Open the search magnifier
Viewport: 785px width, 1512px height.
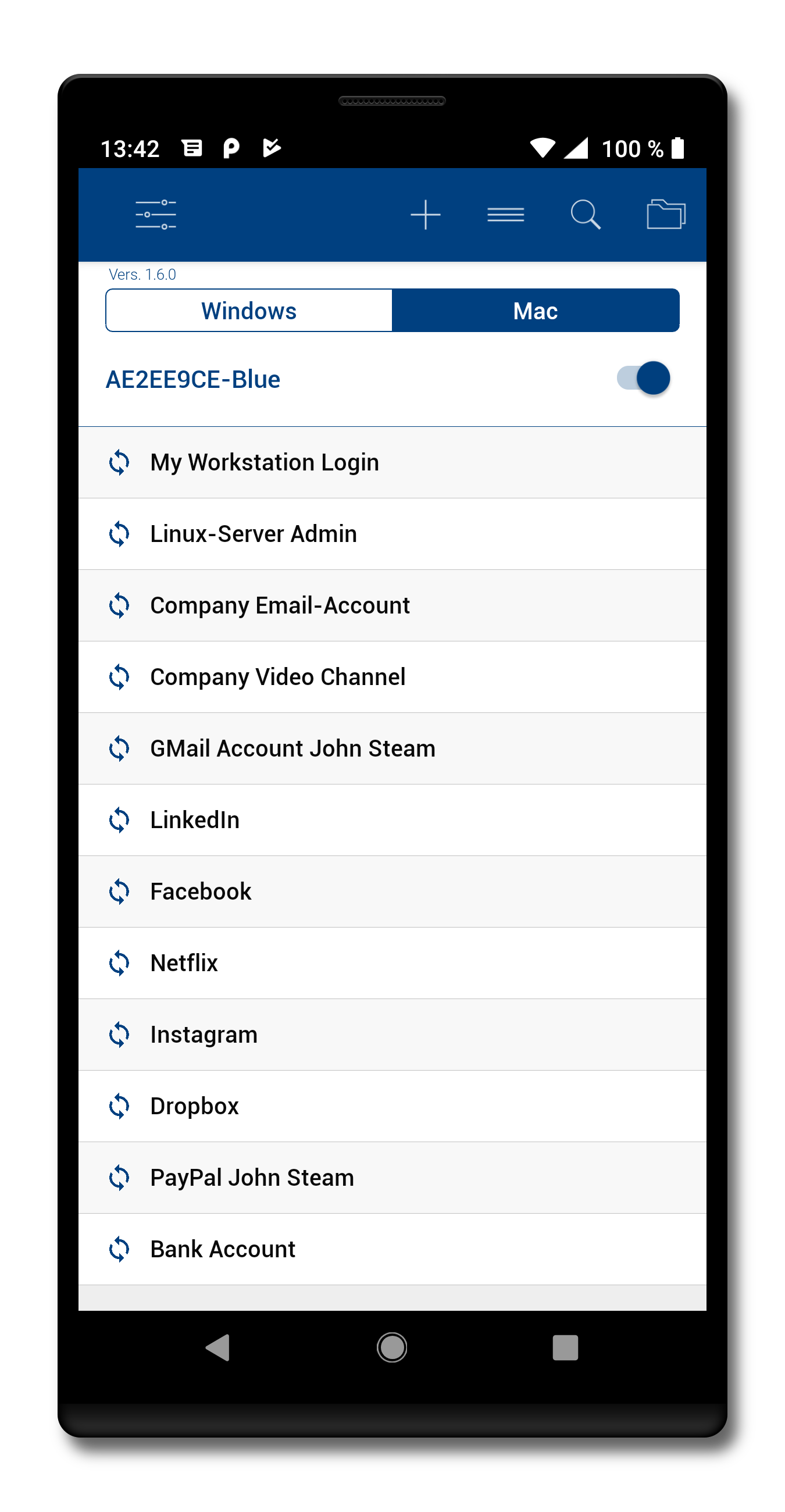(586, 214)
